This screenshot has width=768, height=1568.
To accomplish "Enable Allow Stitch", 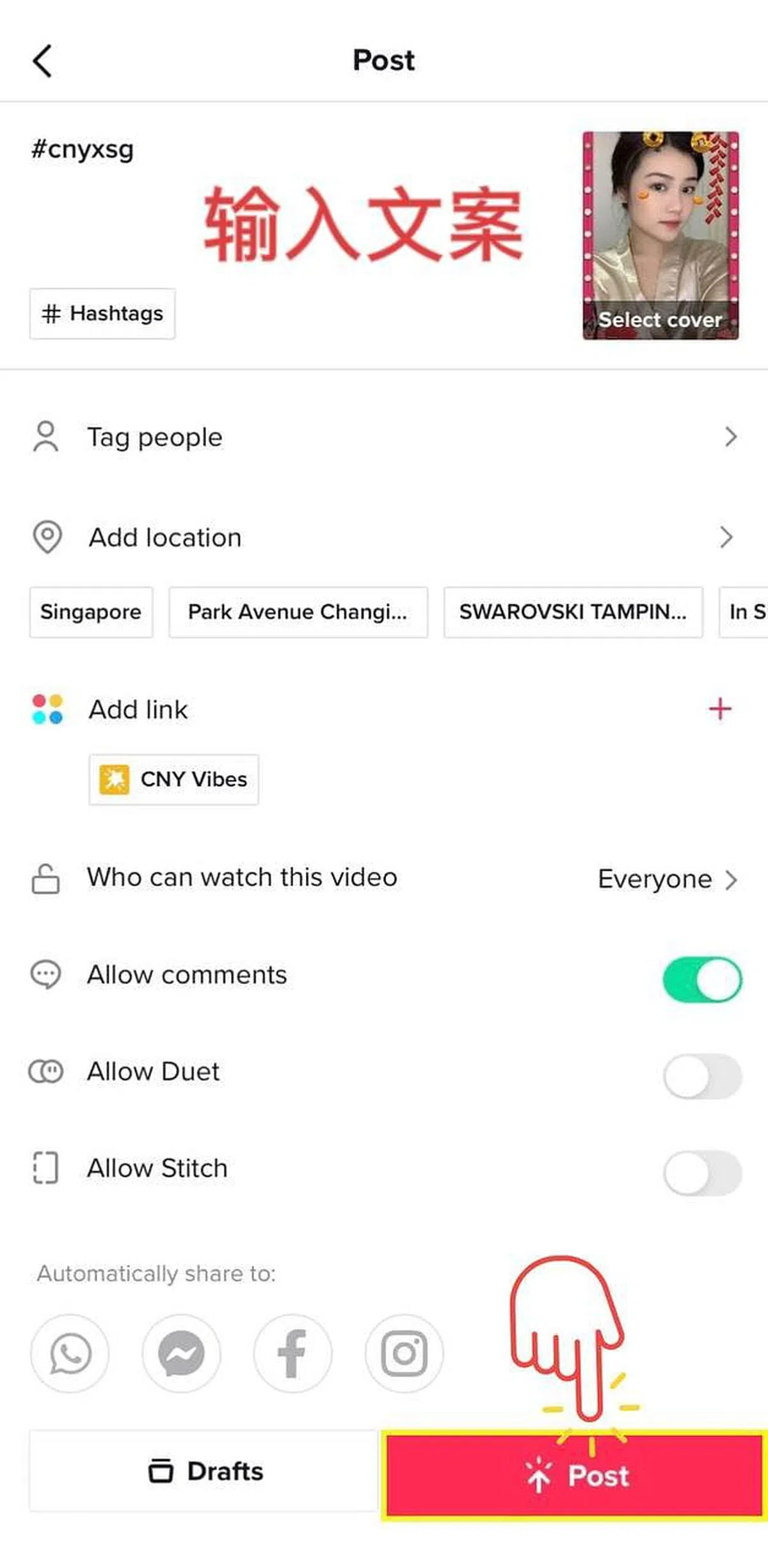I will click(x=702, y=1173).
